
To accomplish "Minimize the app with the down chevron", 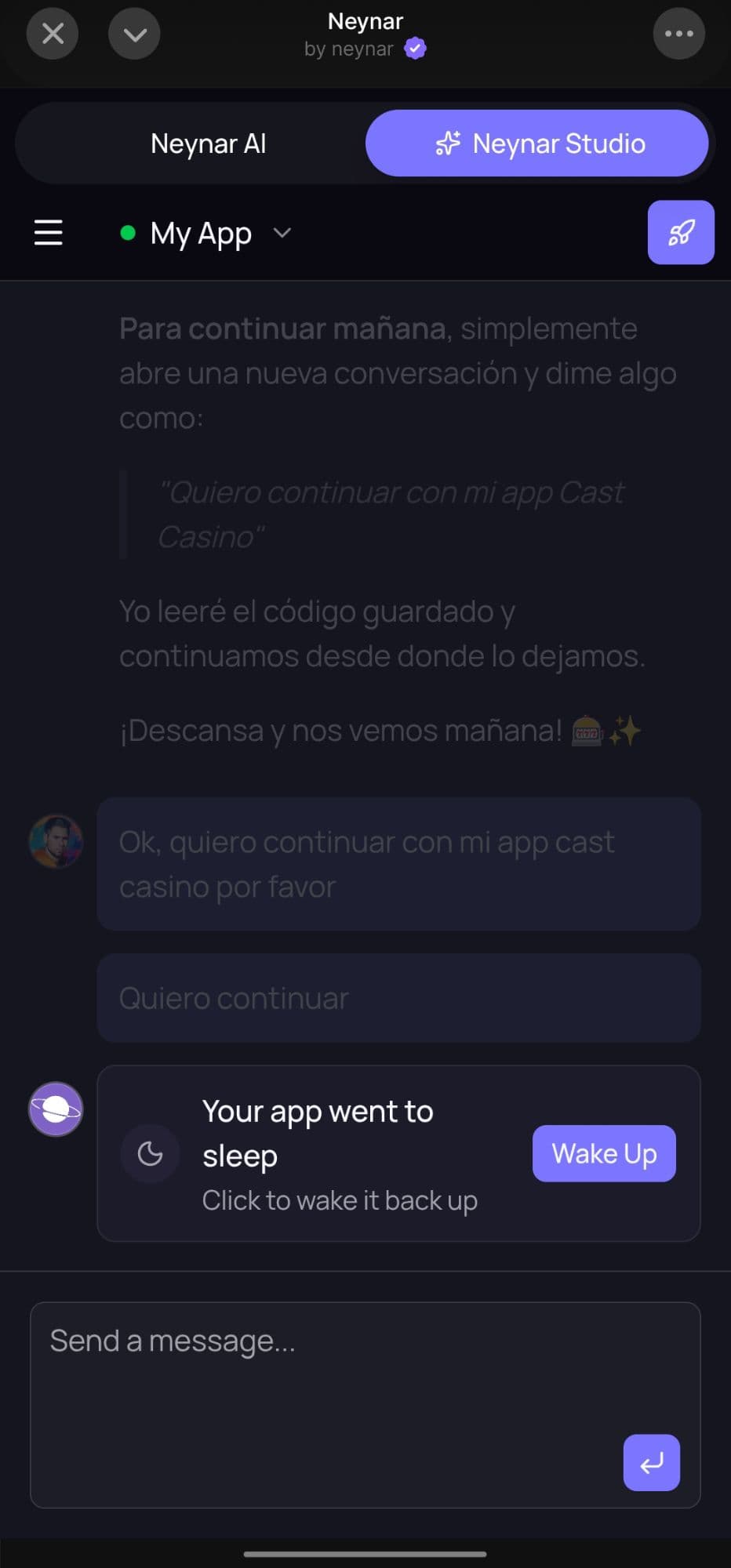I will (134, 34).
